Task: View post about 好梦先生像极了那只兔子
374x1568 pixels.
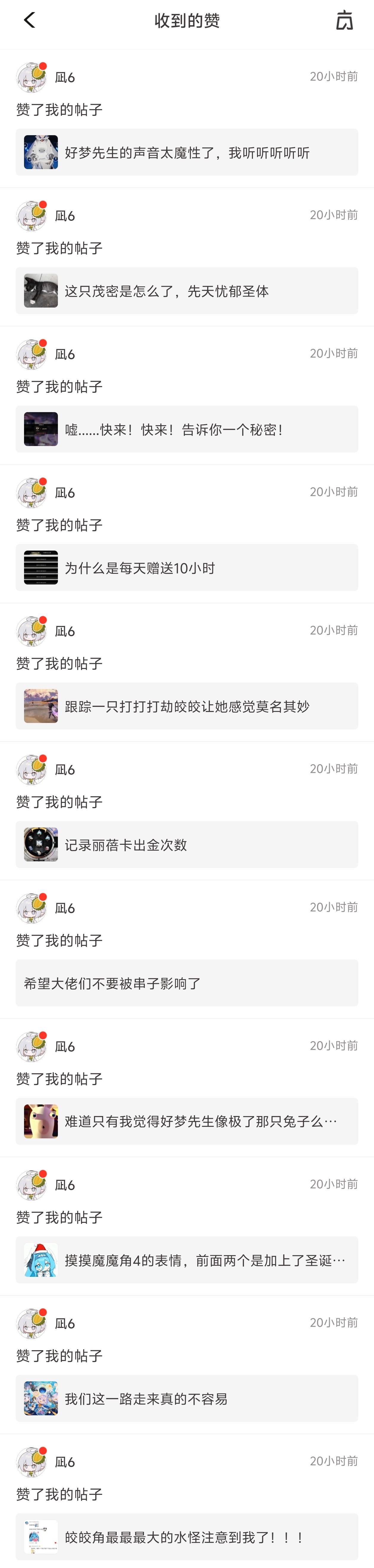Action: pos(187,1121)
